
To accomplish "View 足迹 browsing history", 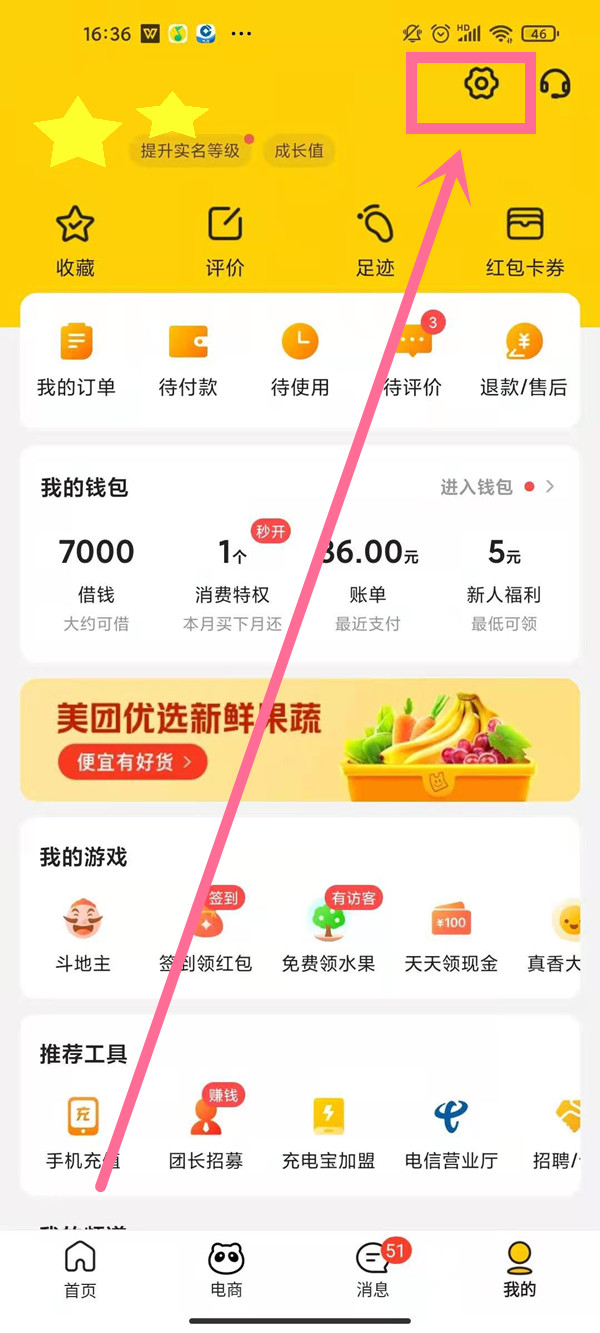I will 375,241.
